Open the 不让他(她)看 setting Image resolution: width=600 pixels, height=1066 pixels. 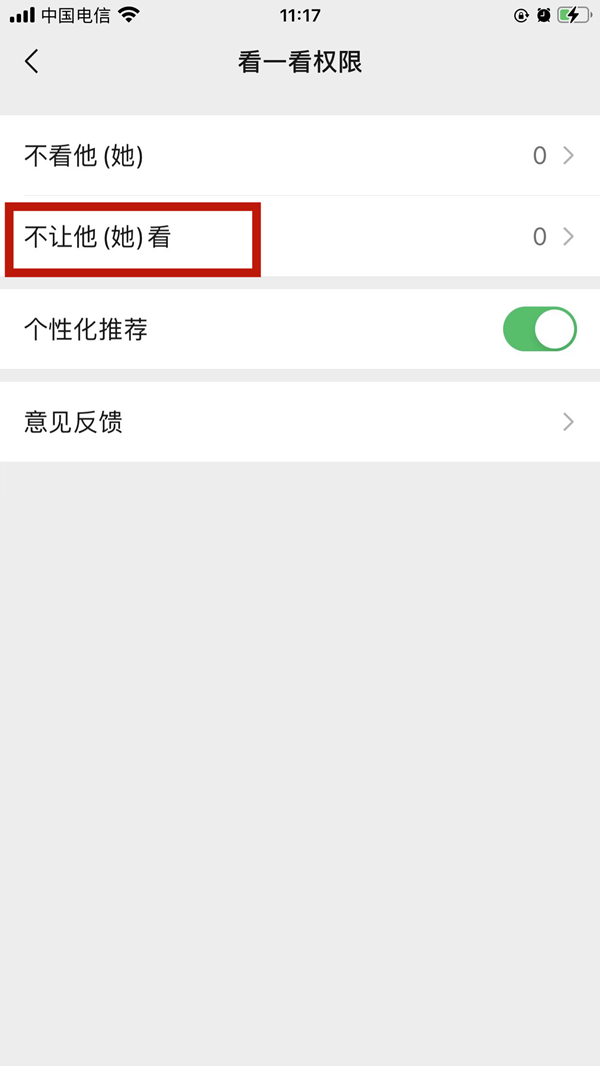point(300,237)
